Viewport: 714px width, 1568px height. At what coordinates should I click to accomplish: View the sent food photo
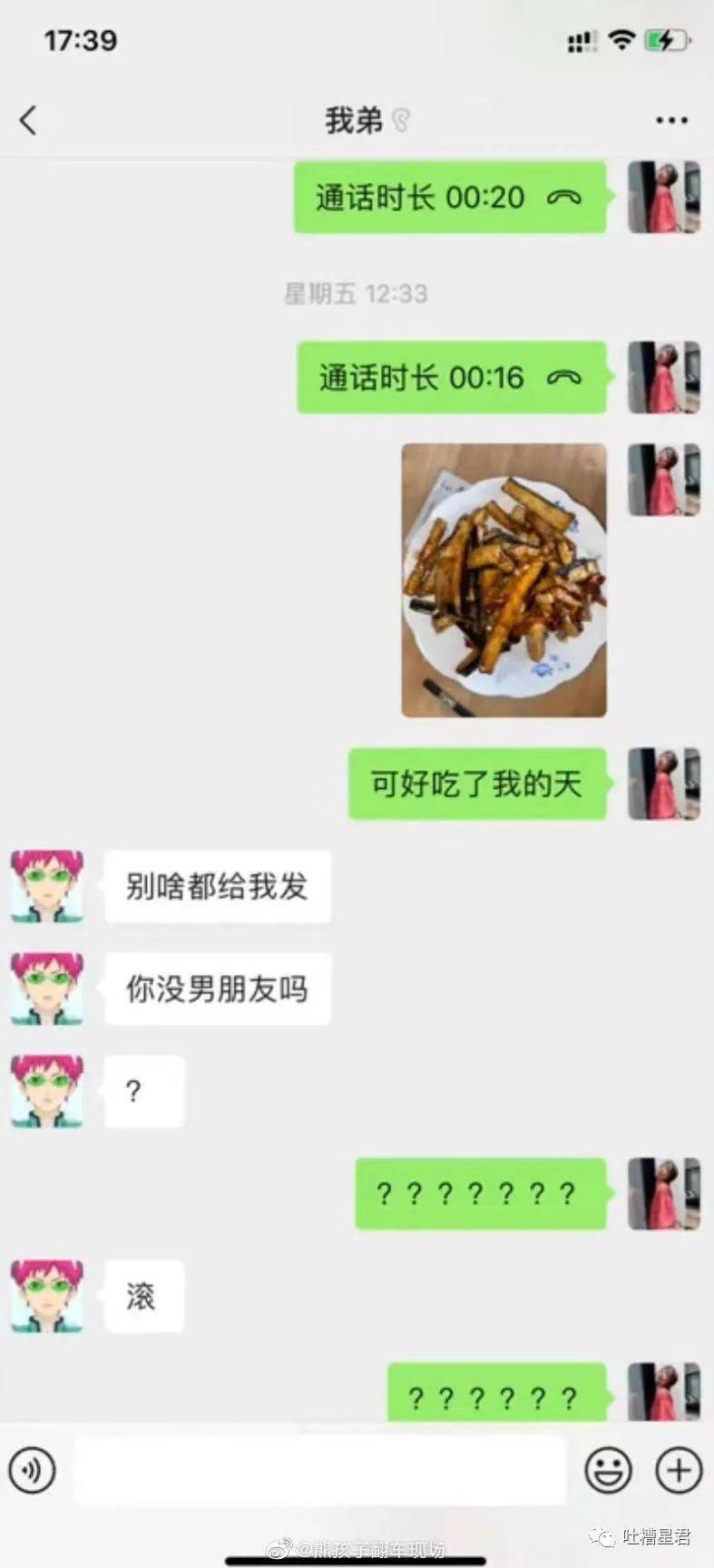(x=504, y=580)
